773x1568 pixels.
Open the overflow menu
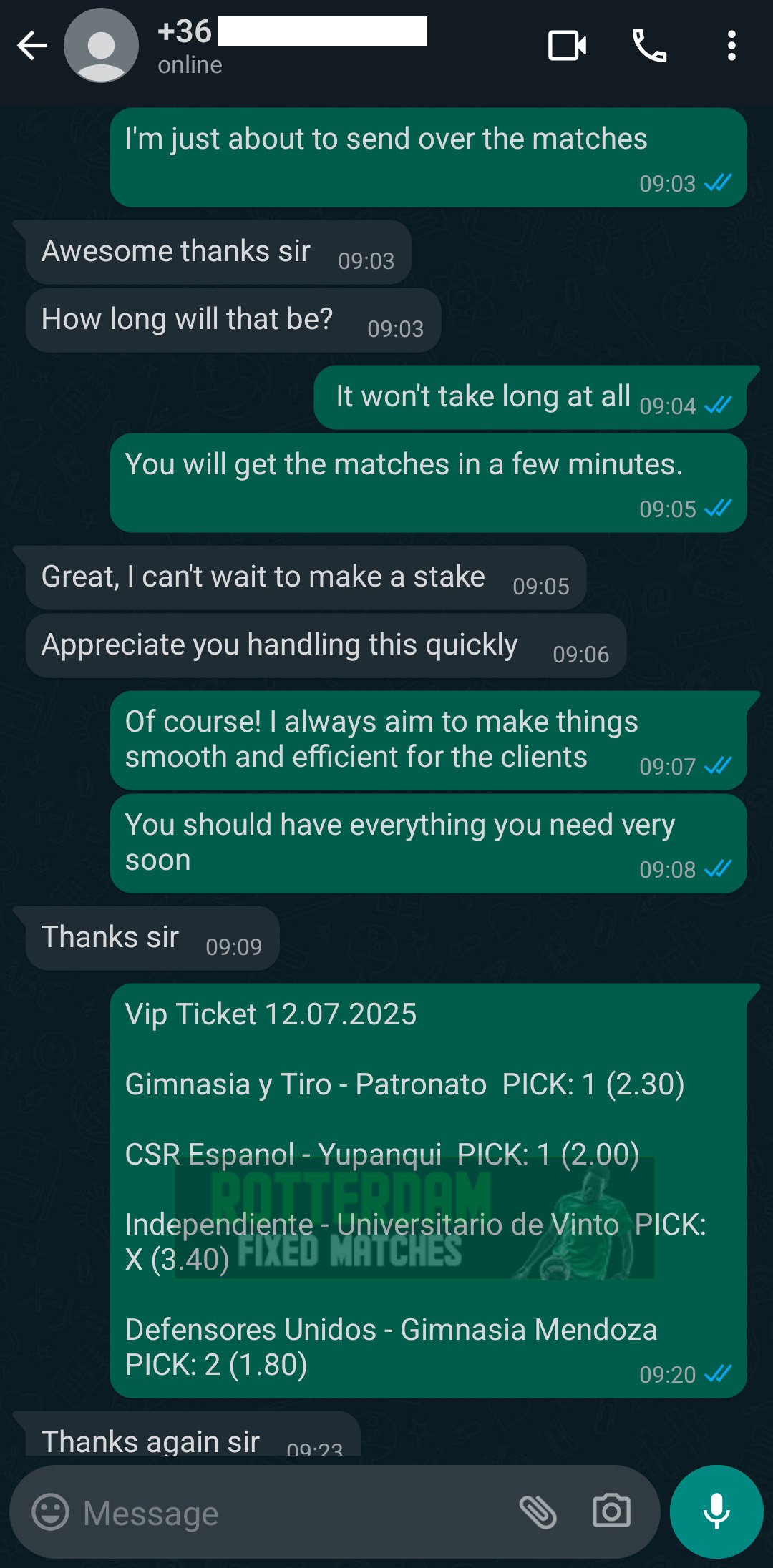[731, 46]
